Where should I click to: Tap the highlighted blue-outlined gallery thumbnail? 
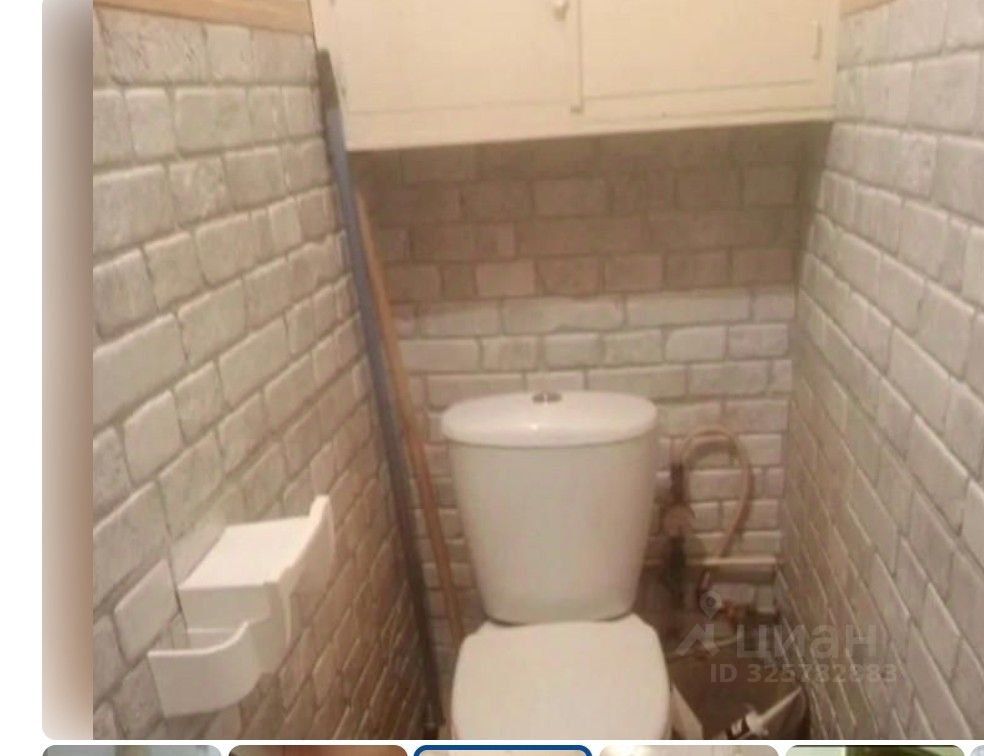tap(502, 750)
